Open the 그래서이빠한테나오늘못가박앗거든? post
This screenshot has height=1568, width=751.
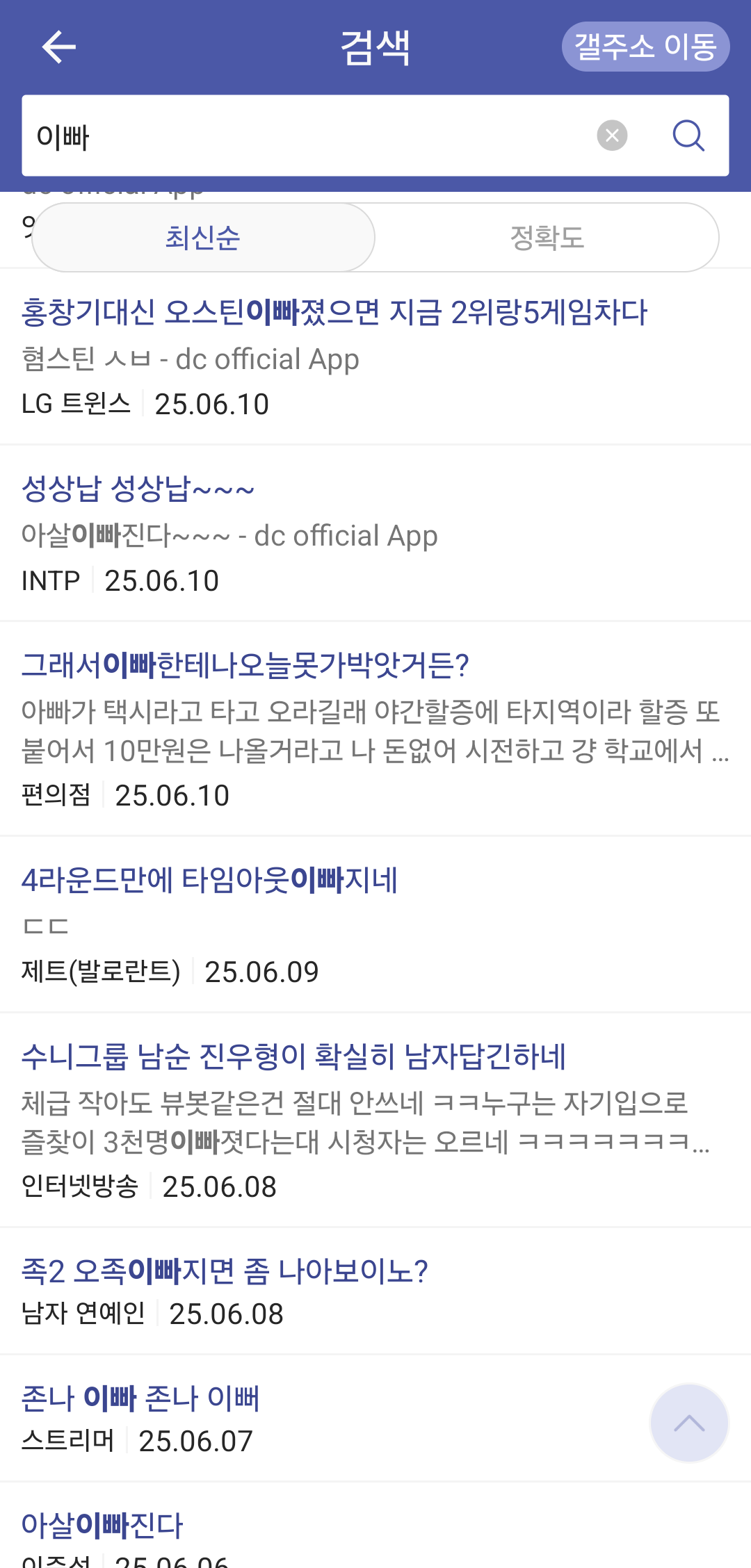tap(375, 730)
